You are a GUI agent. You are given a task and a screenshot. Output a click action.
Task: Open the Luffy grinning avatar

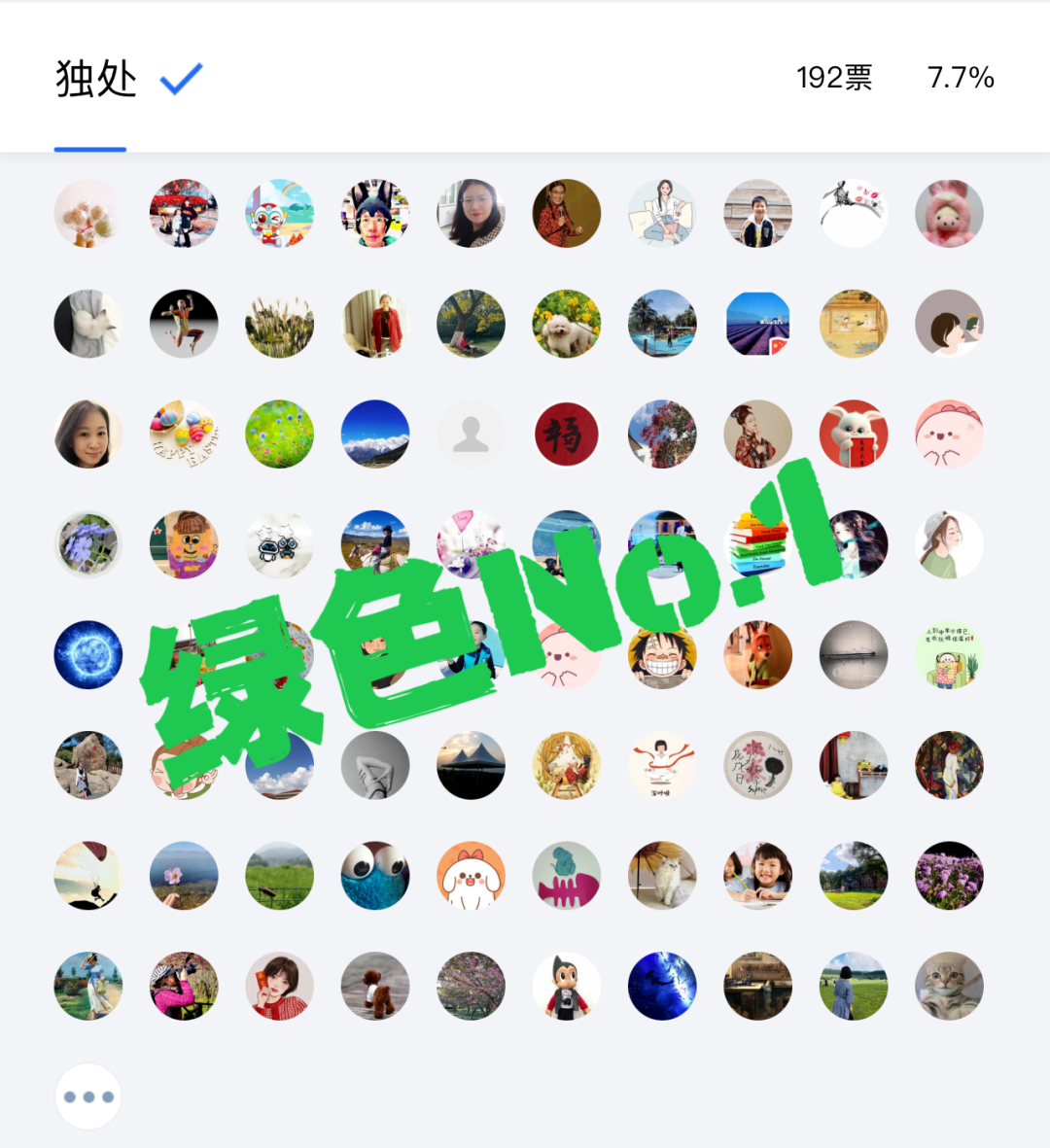(x=662, y=655)
